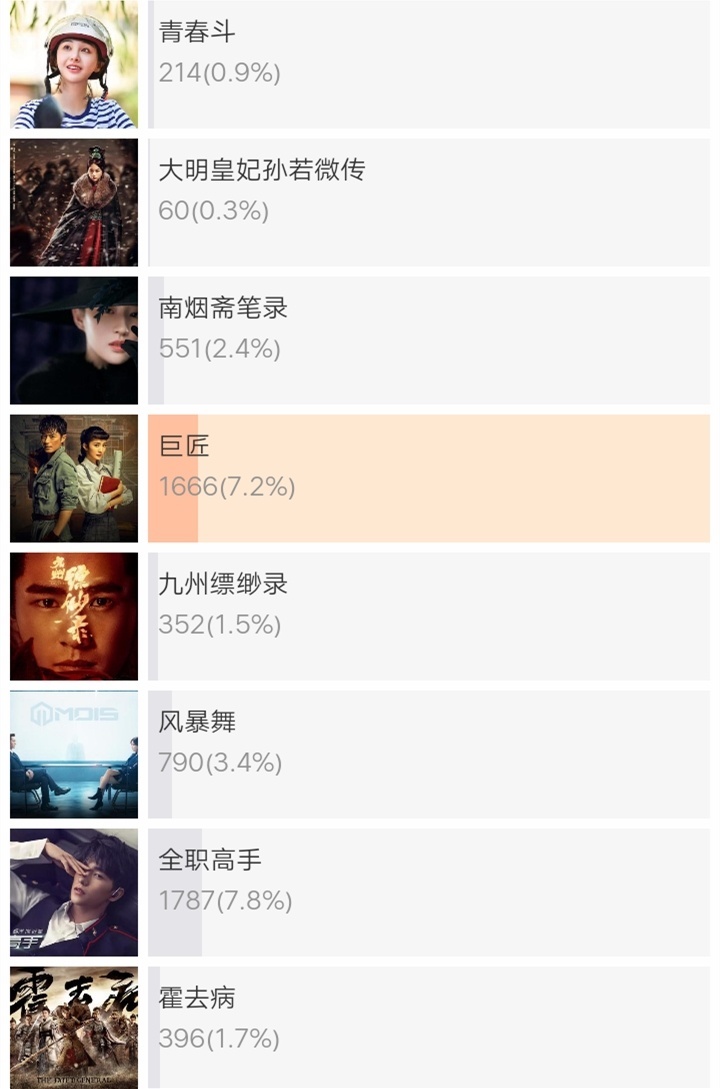Select the 大明皇妃孙若微传 poll entry
Screen dimensions: 720x1089
(430, 201)
